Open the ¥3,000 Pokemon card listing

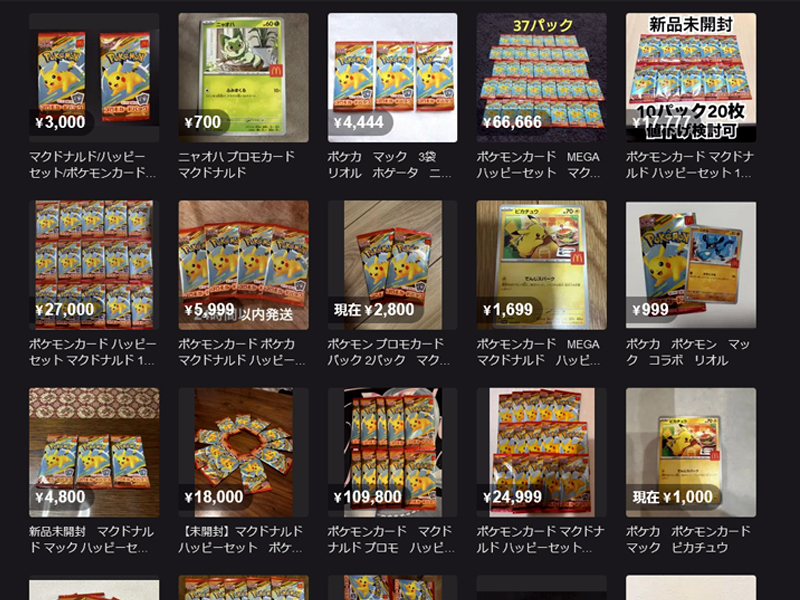click(x=94, y=78)
